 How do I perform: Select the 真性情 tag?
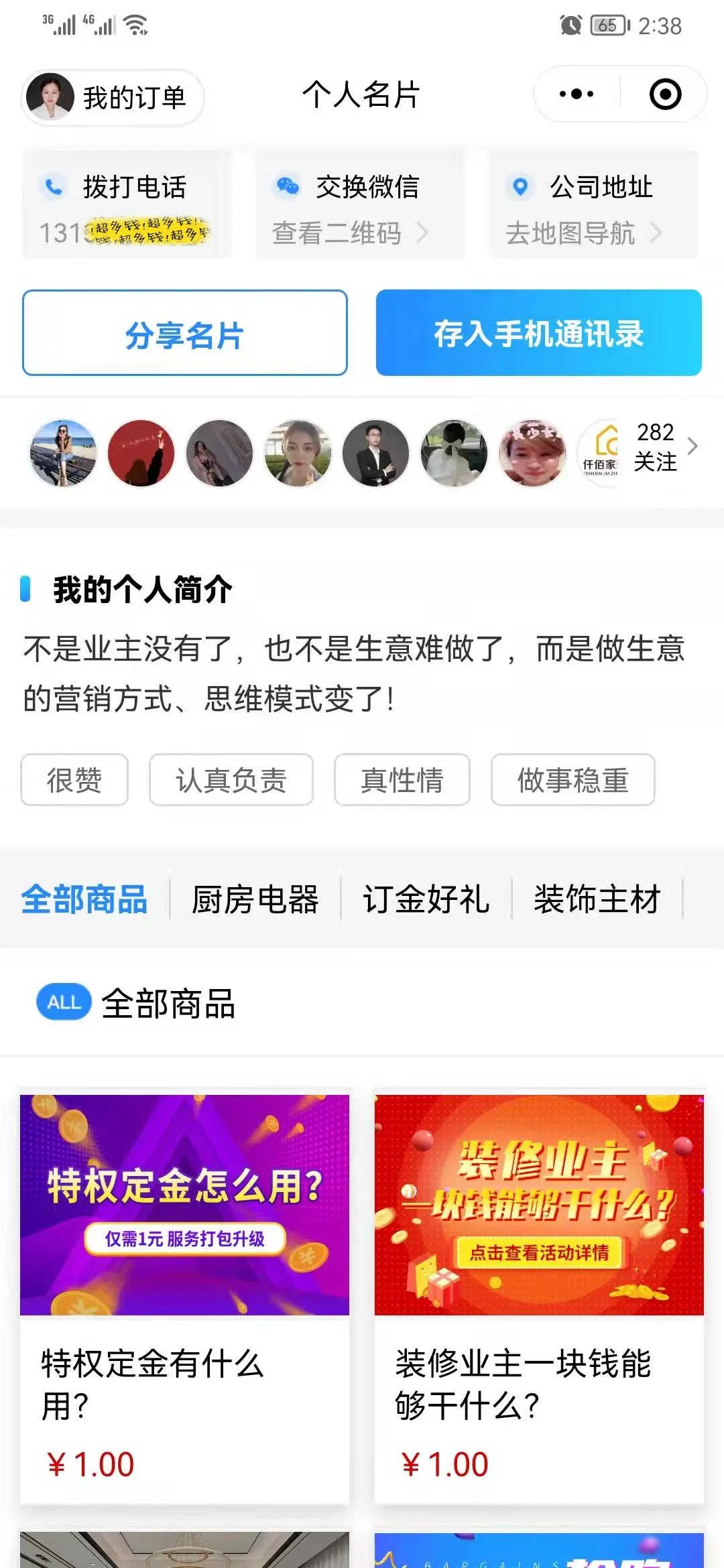click(402, 780)
